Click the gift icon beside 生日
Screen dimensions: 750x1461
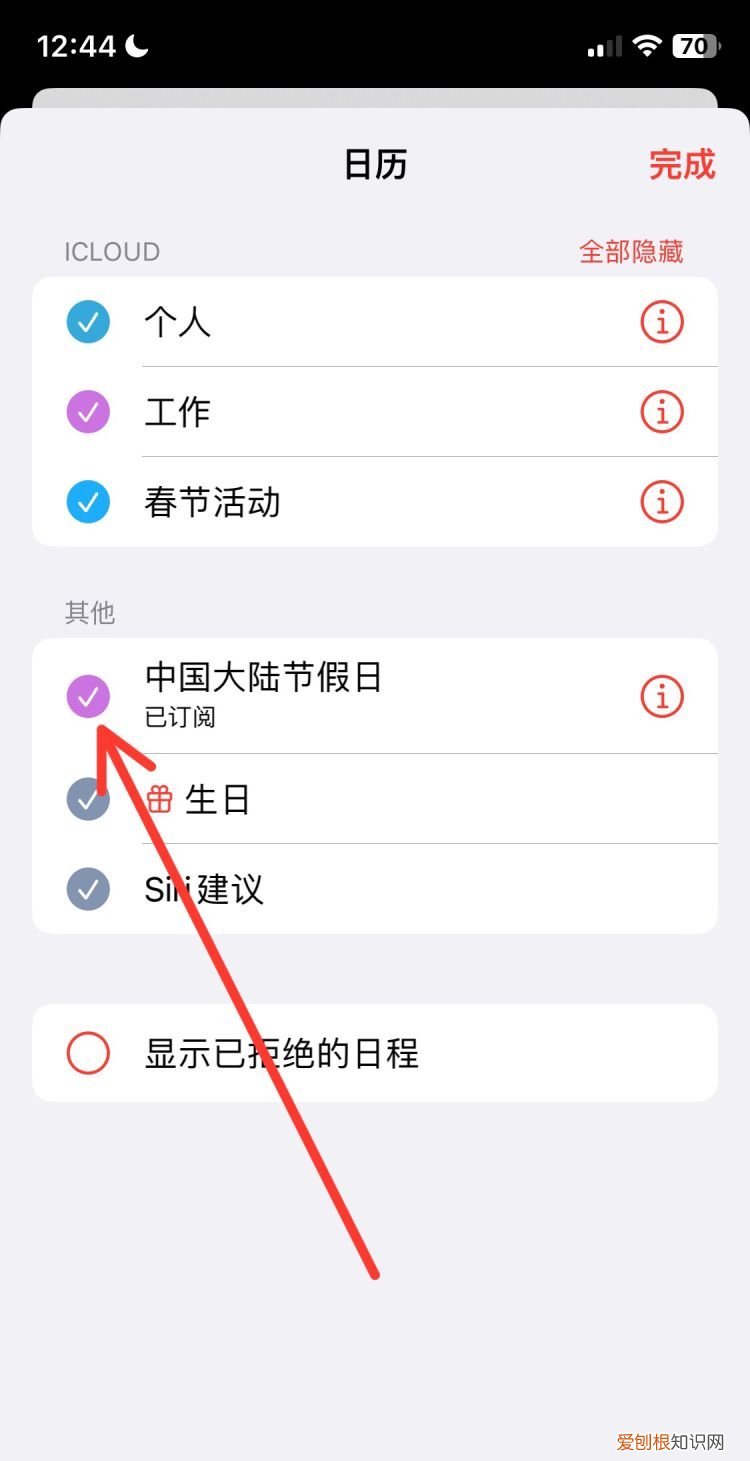pyautogui.click(x=159, y=798)
